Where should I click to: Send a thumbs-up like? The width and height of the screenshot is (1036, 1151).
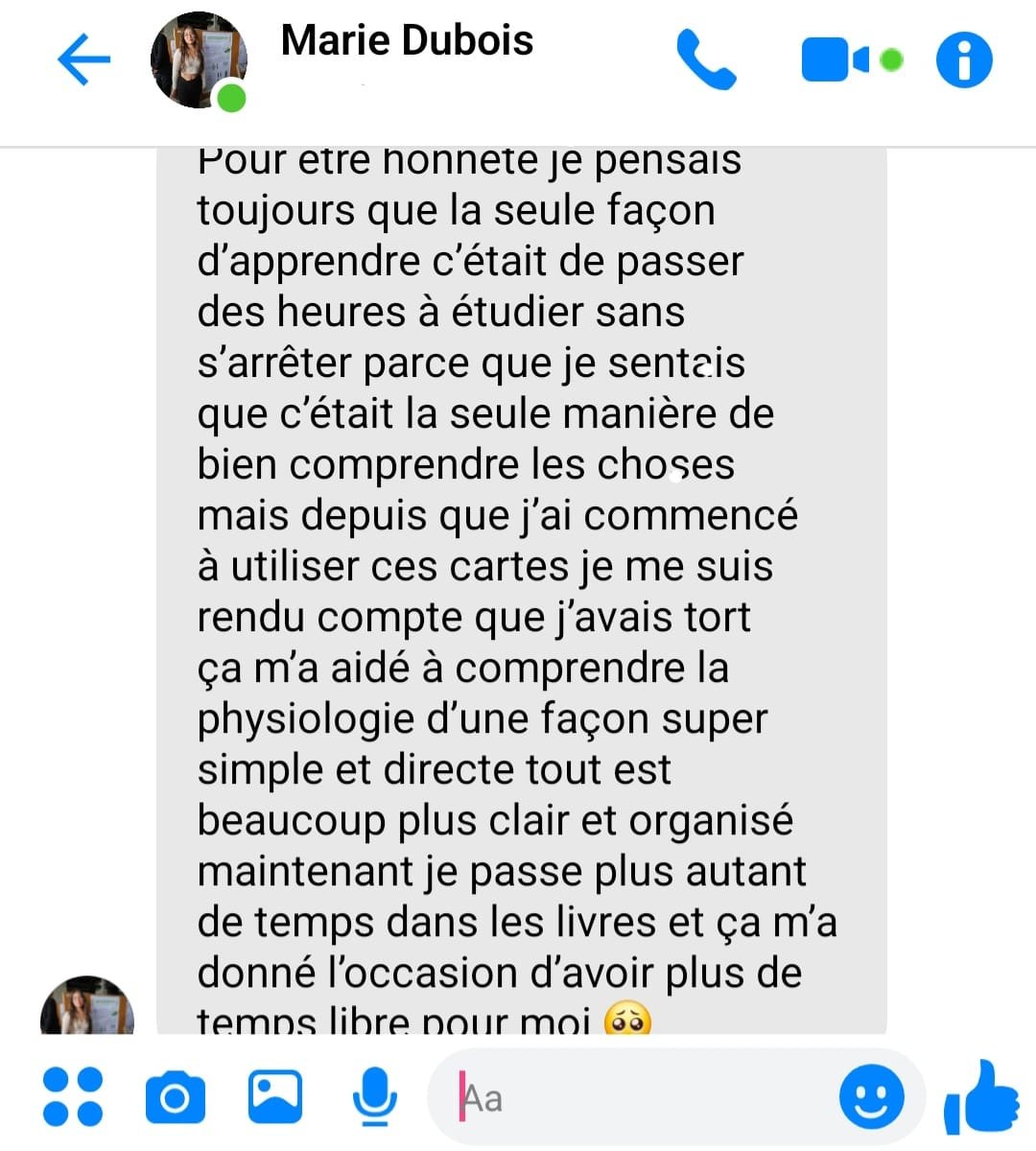[x=981, y=1097]
